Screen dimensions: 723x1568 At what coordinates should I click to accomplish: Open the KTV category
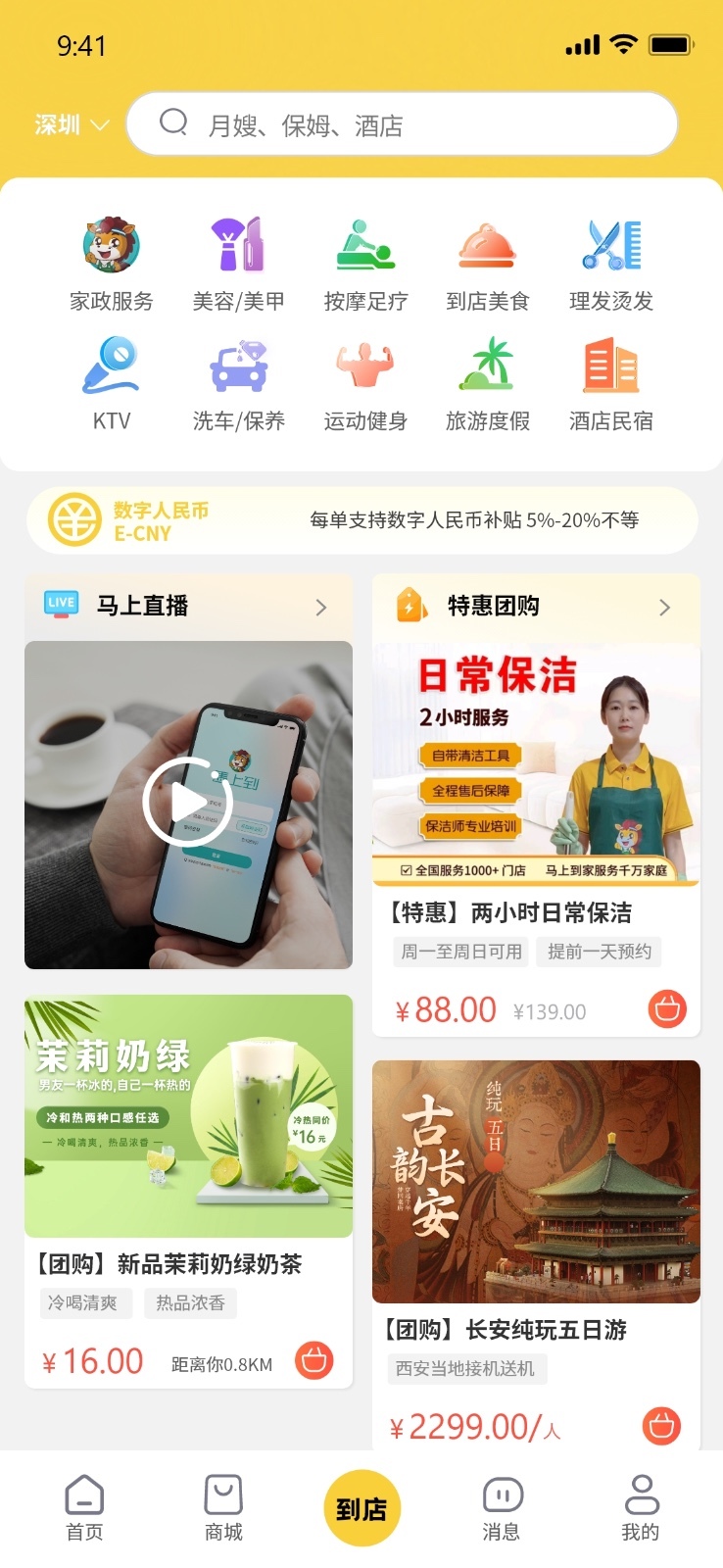[x=111, y=384]
